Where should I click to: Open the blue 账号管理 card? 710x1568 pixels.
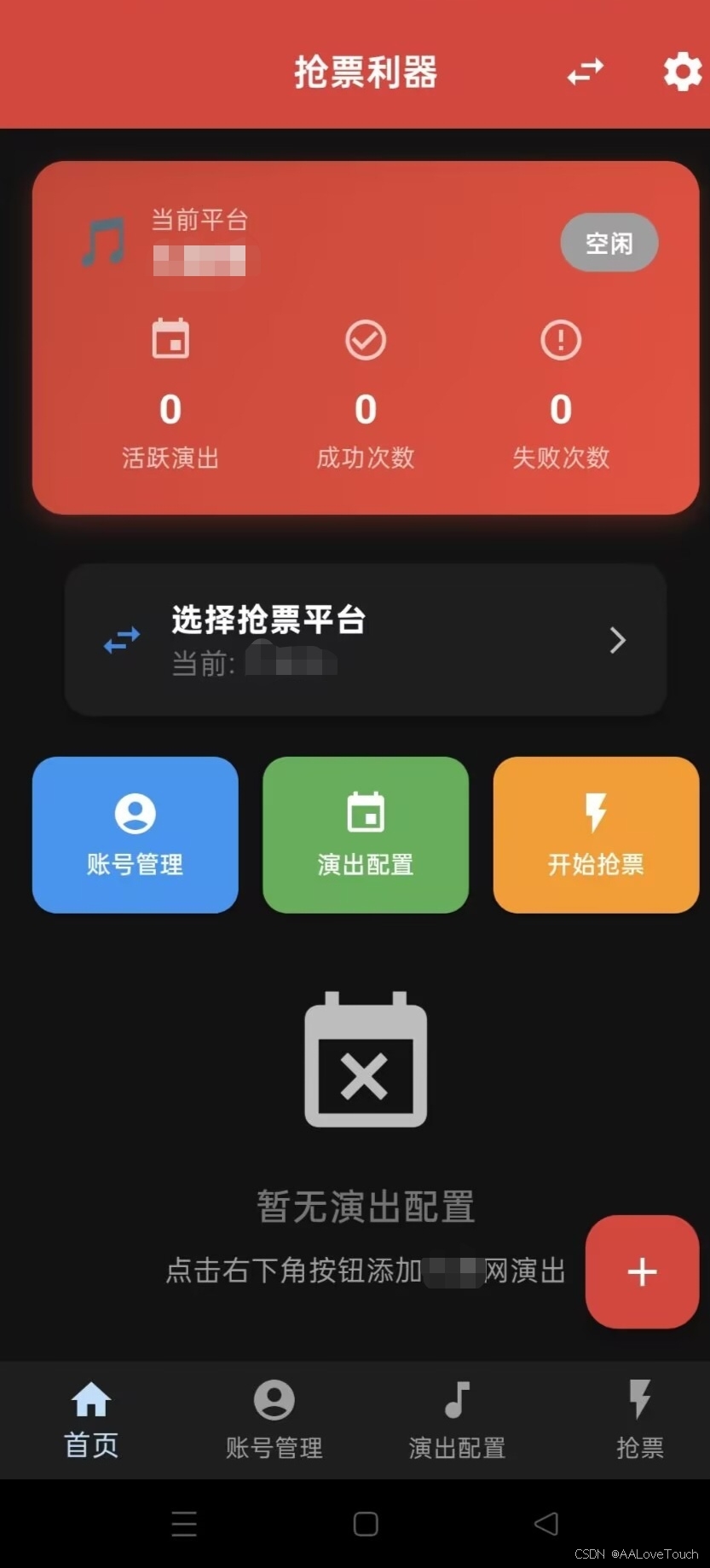(x=136, y=834)
